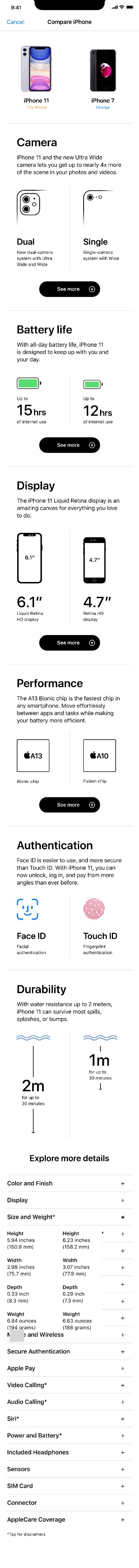139x1568 pixels.
Task: Expand Video Calling details
Action: [x=69, y=1385]
